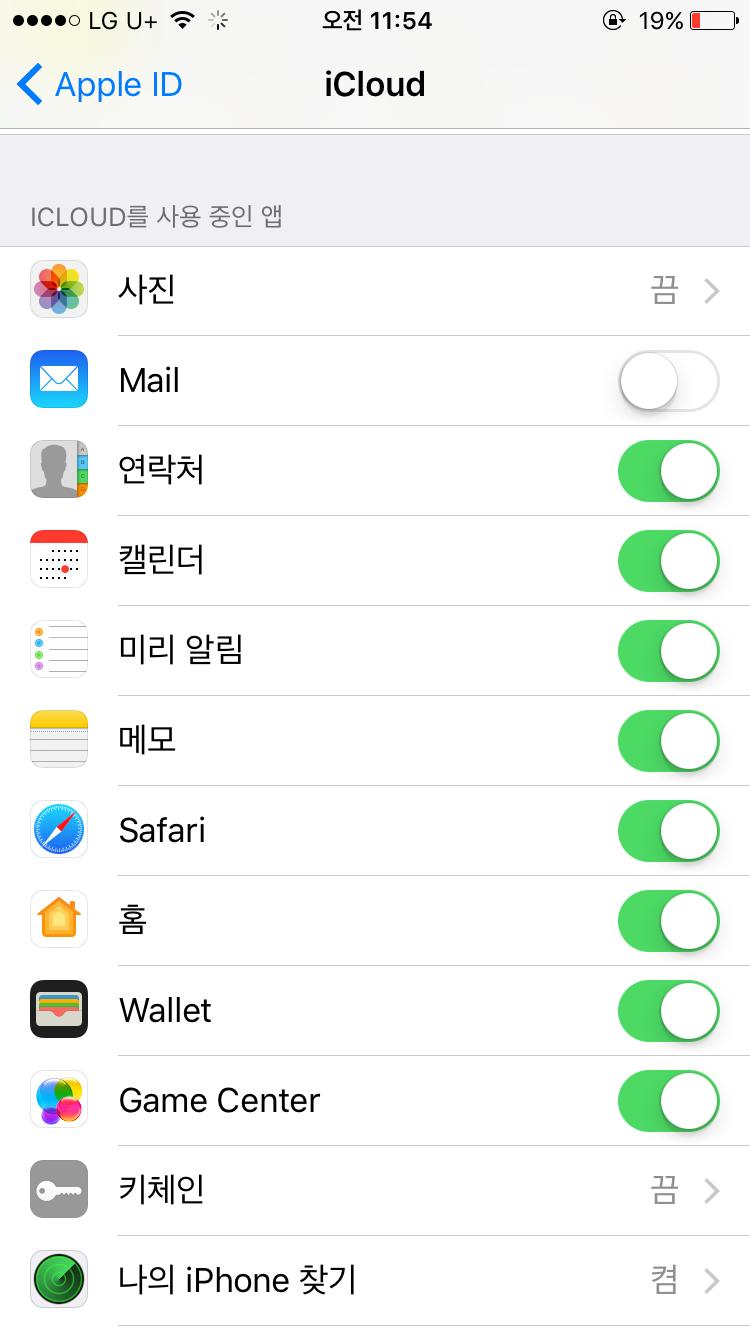Screen dimensions: 750x1334
Task: Turn off 연락처 iCloud sync
Action: tap(668, 471)
